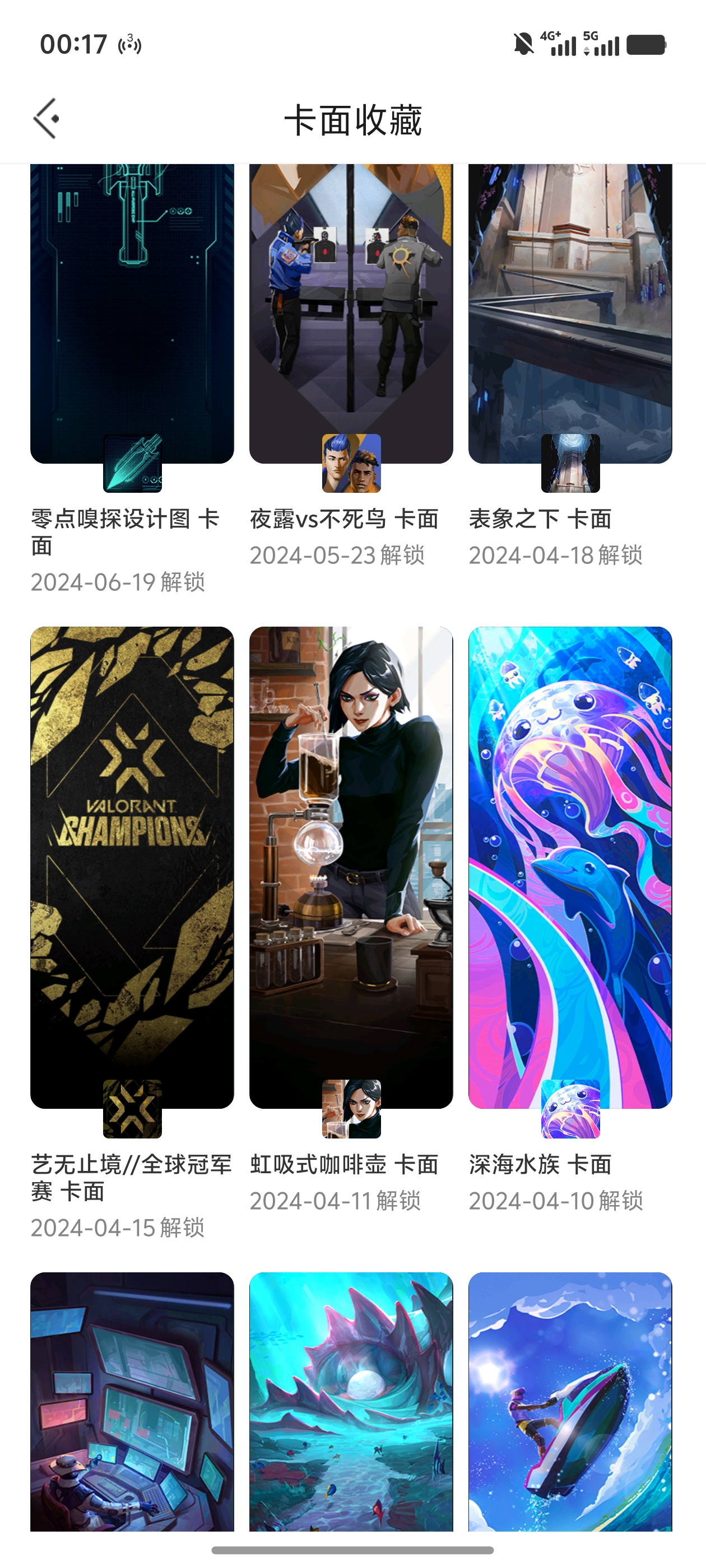Select the 深海水族 card
This screenshot has width=706, height=1568.
point(569,867)
